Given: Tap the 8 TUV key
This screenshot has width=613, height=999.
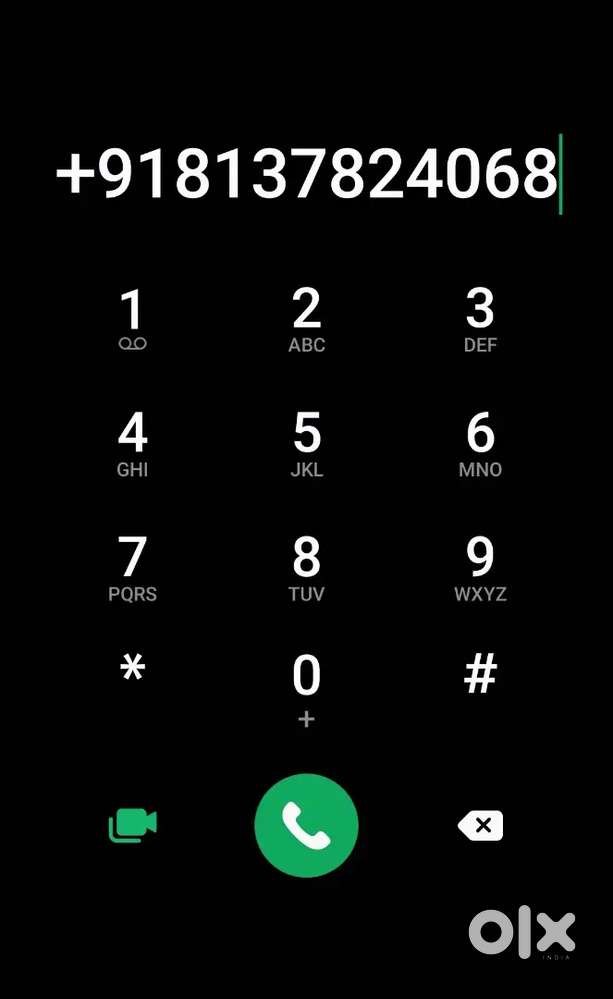Looking at the screenshot, I should coord(306,567).
